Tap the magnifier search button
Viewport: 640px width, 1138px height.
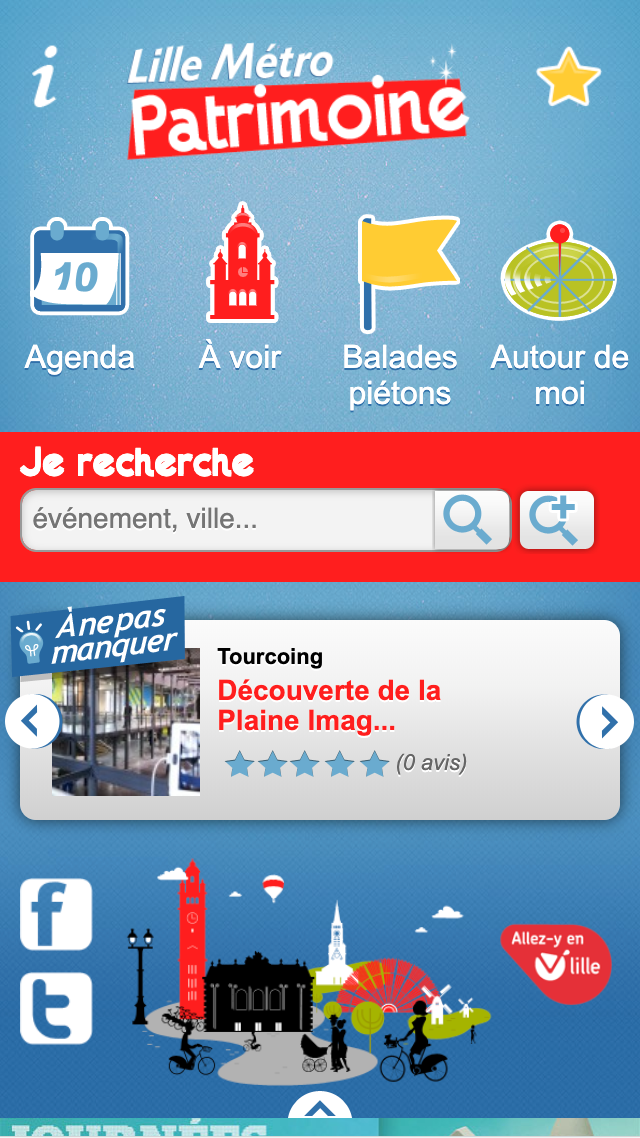471,520
